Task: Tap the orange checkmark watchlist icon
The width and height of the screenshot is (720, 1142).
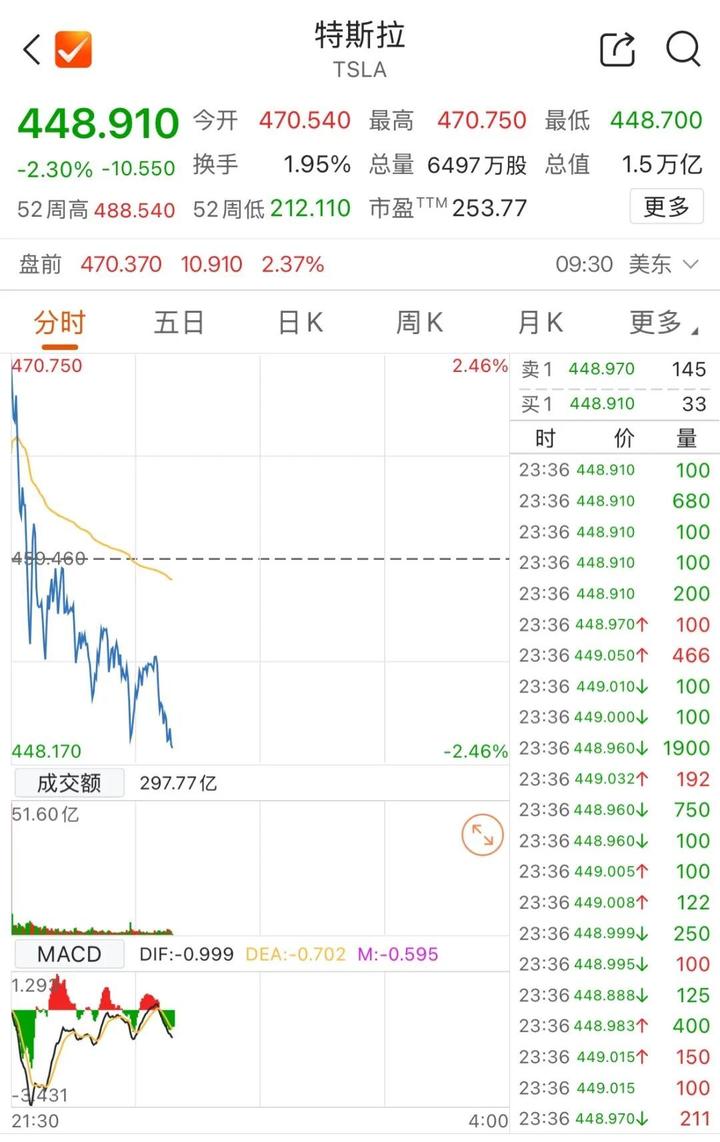Action: coord(73,49)
